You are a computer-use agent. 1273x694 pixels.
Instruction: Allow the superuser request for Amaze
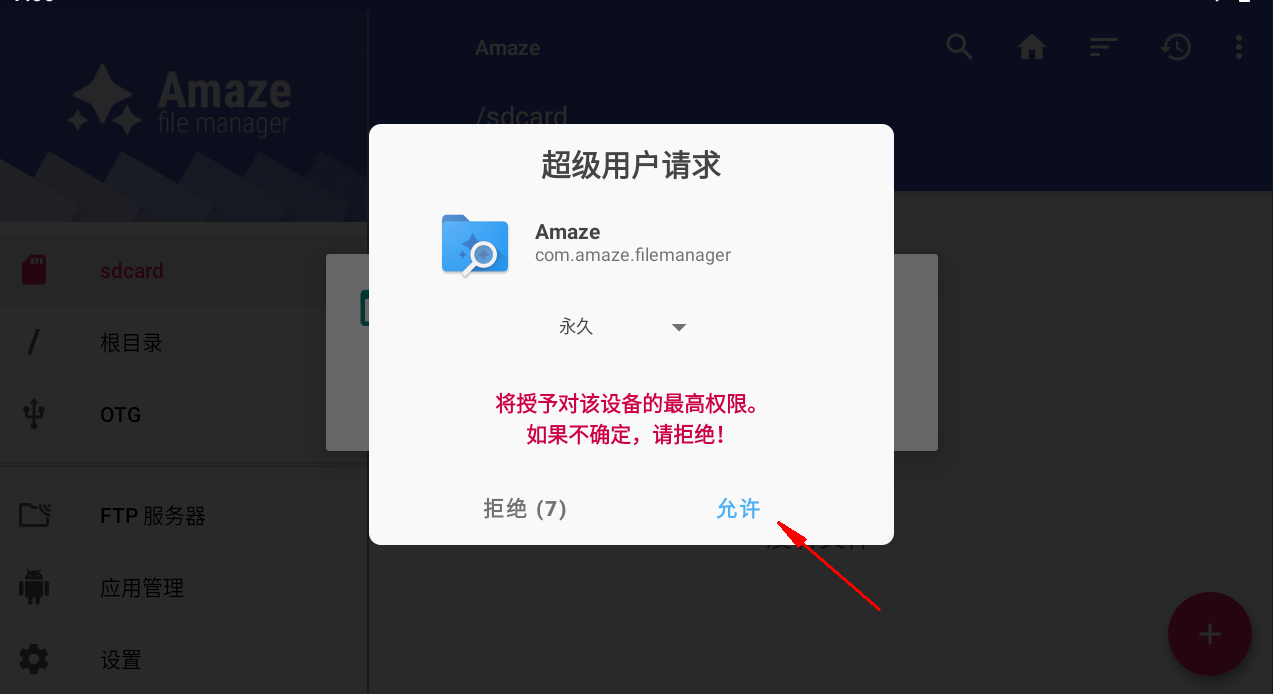(738, 509)
